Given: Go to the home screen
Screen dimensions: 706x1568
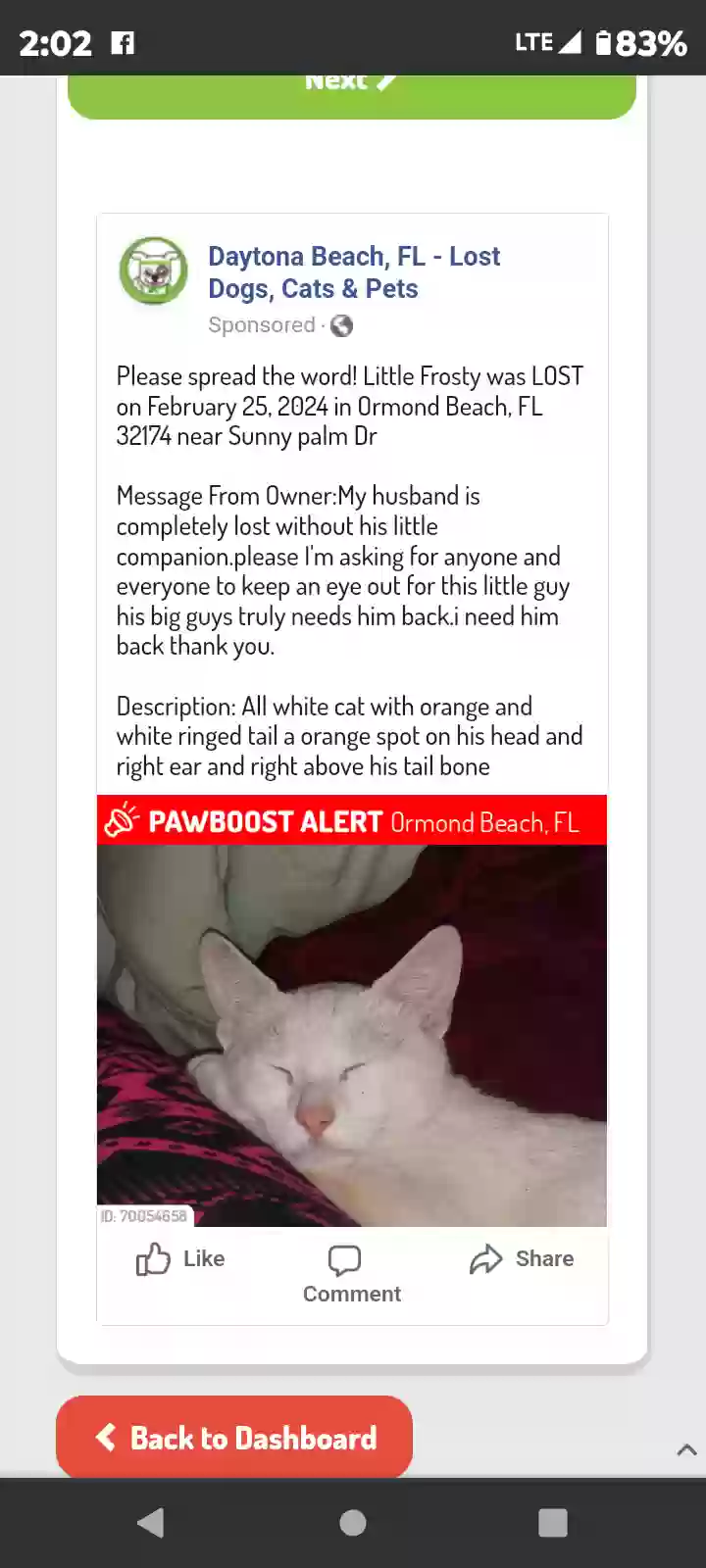Looking at the screenshot, I should [x=353, y=1523].
